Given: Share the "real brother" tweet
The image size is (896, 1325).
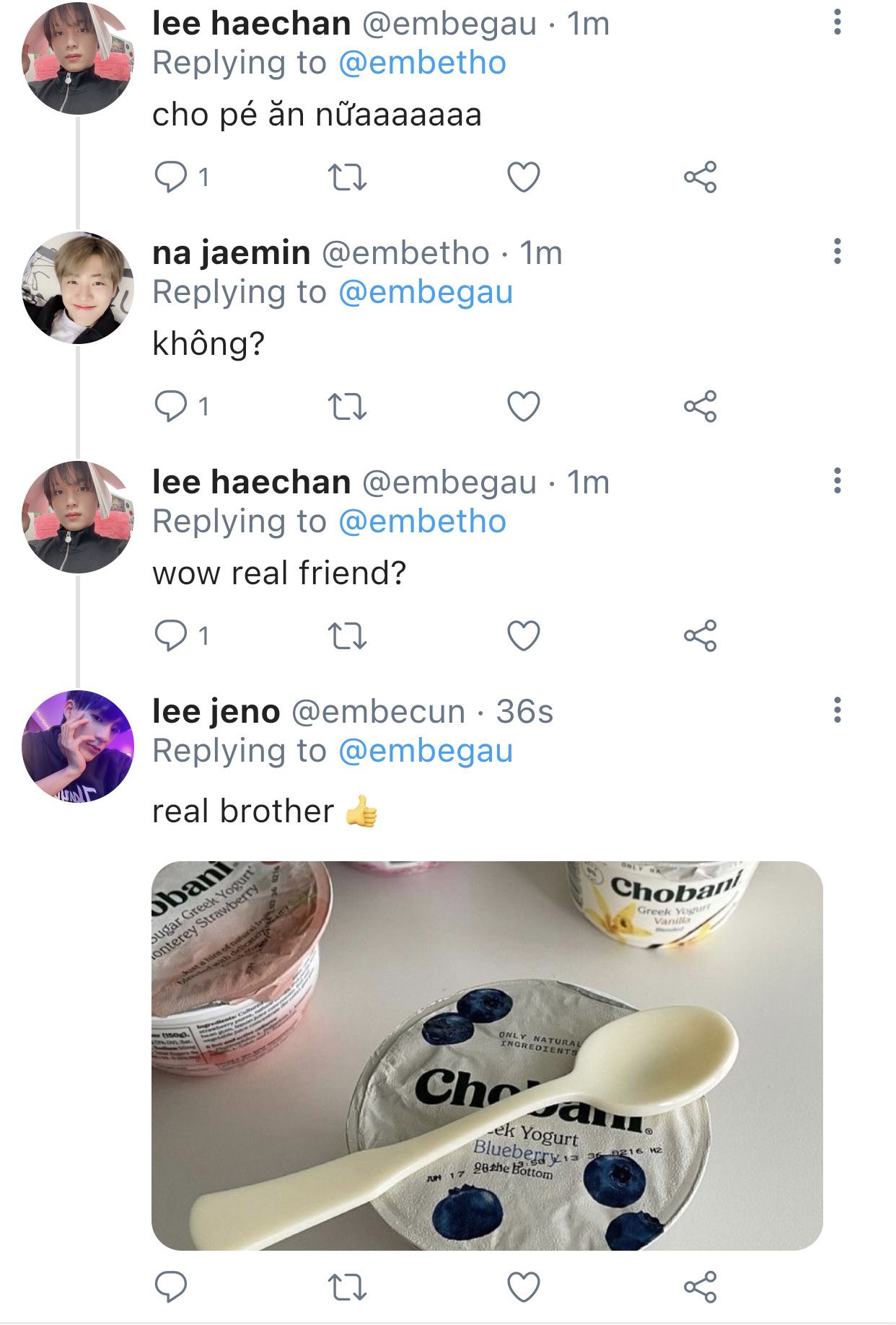Looking at the screenshot, I should (x=700, y=1287).
